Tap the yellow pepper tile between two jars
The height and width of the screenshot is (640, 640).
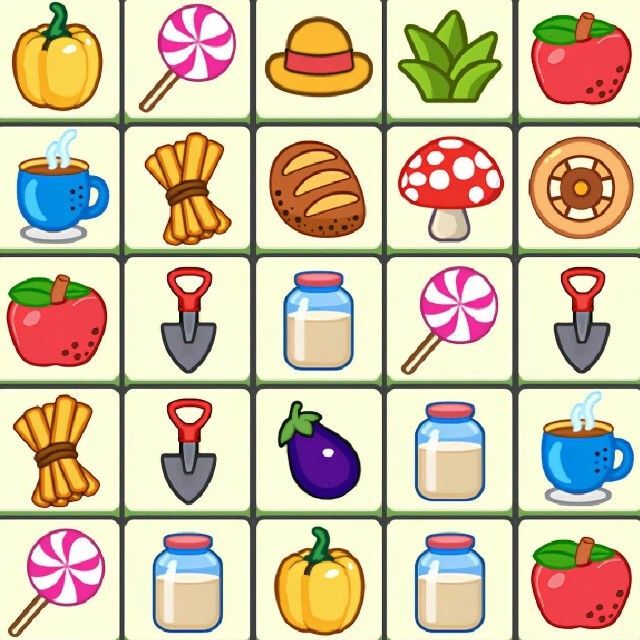coord(318,578)
